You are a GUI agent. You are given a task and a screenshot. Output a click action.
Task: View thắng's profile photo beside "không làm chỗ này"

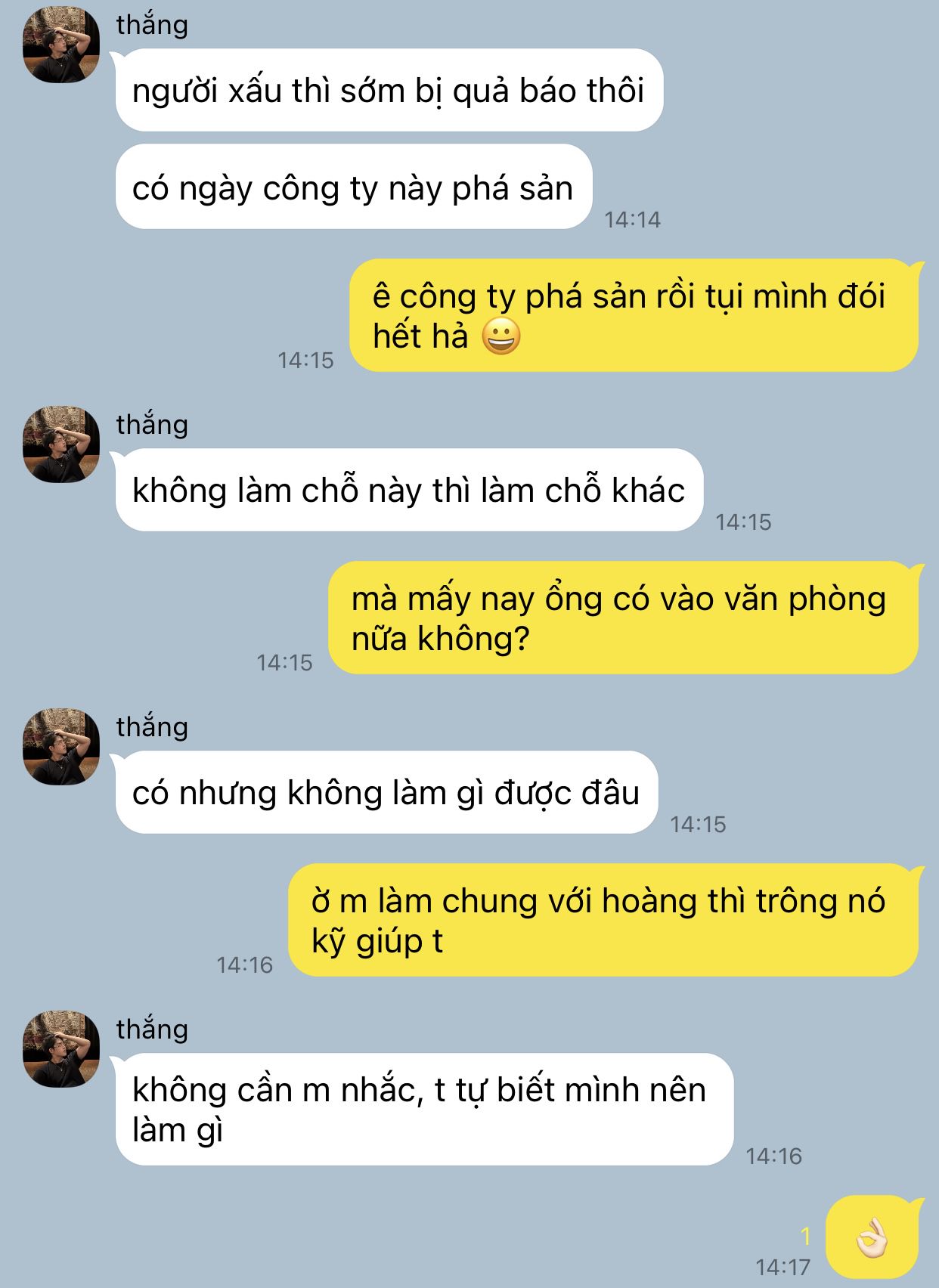point(61,444)
